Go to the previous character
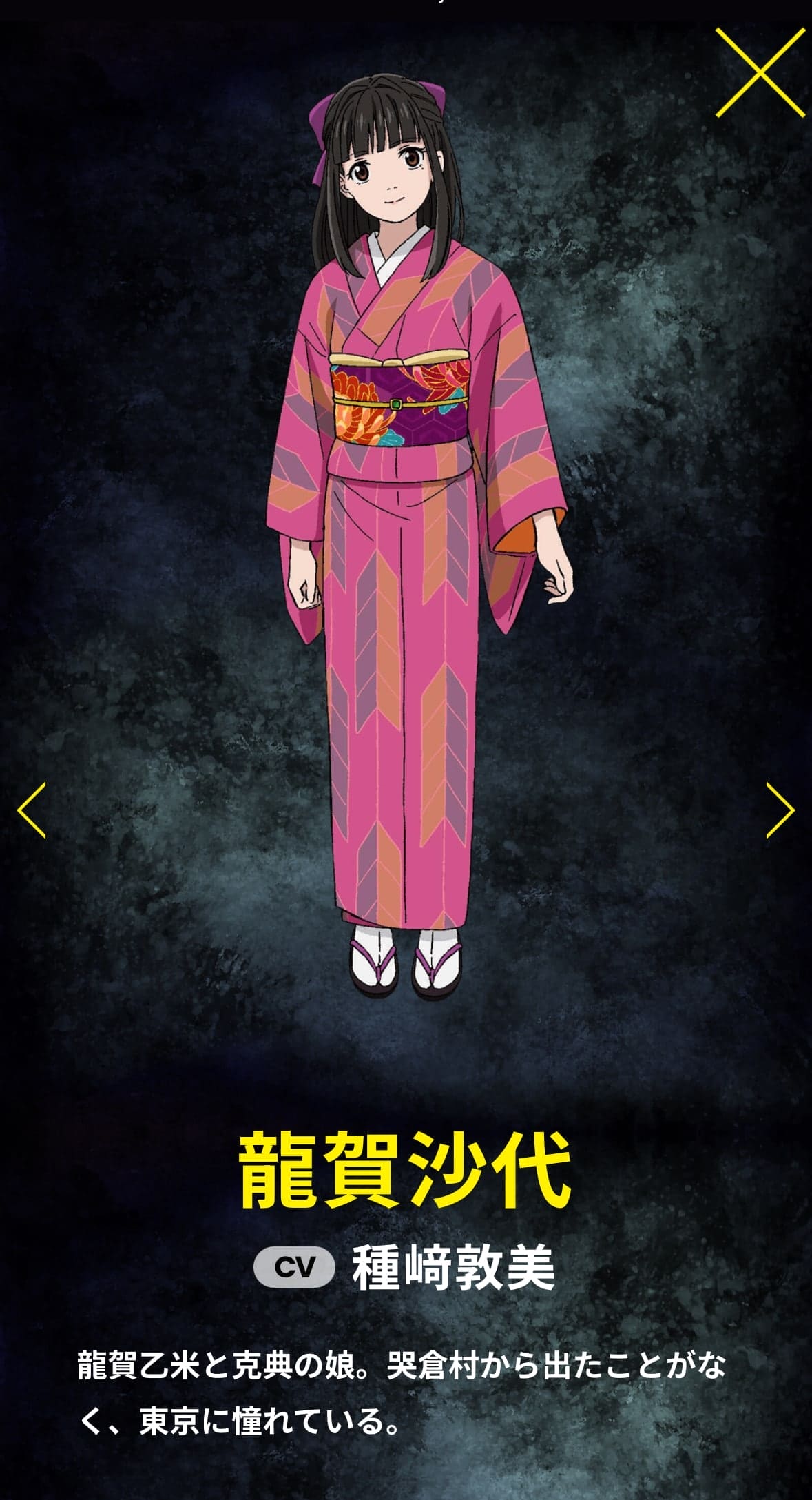The image size is (812, 1500). point(32,810)
